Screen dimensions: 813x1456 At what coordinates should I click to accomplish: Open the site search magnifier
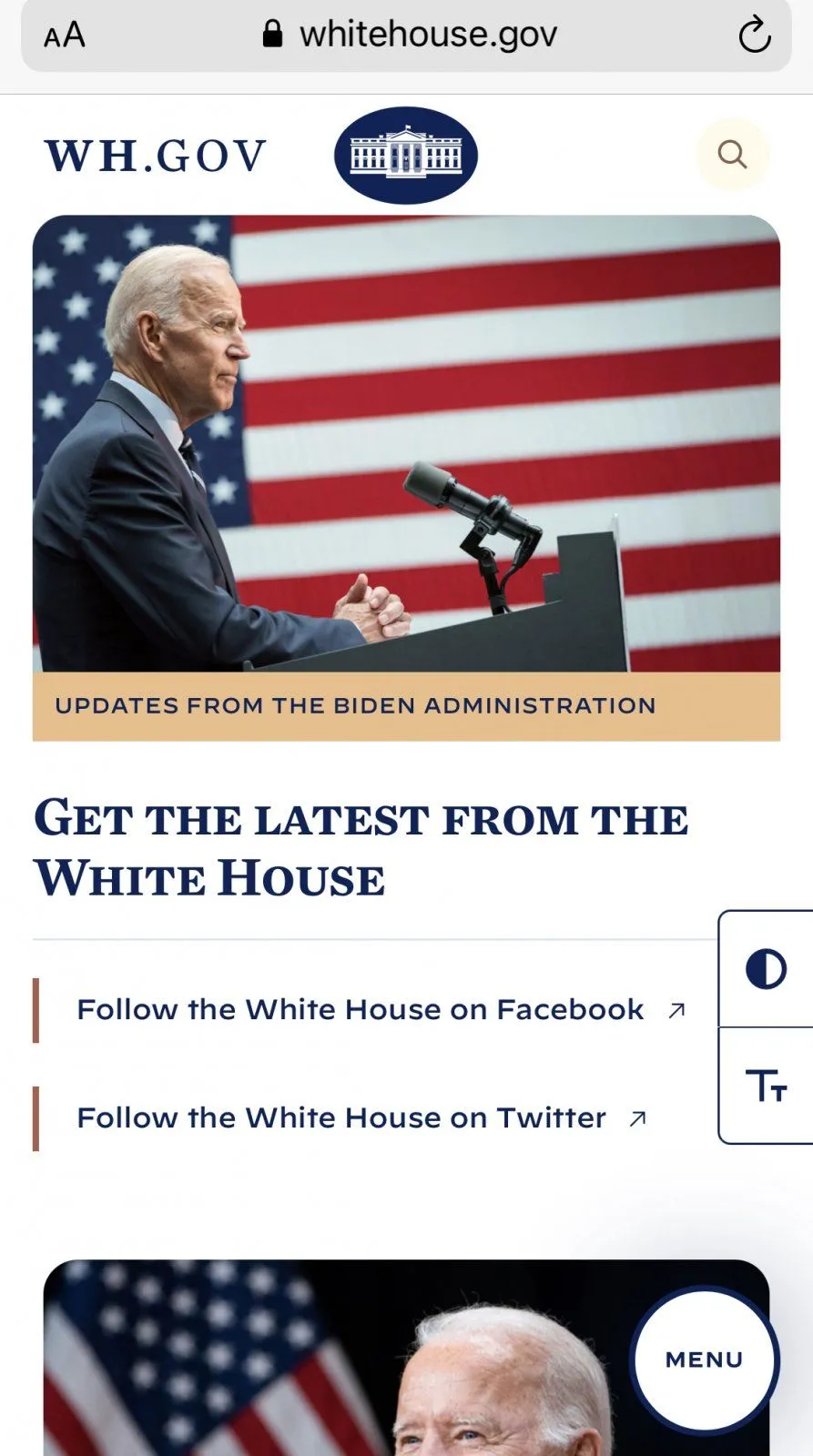tap(732, 155)
